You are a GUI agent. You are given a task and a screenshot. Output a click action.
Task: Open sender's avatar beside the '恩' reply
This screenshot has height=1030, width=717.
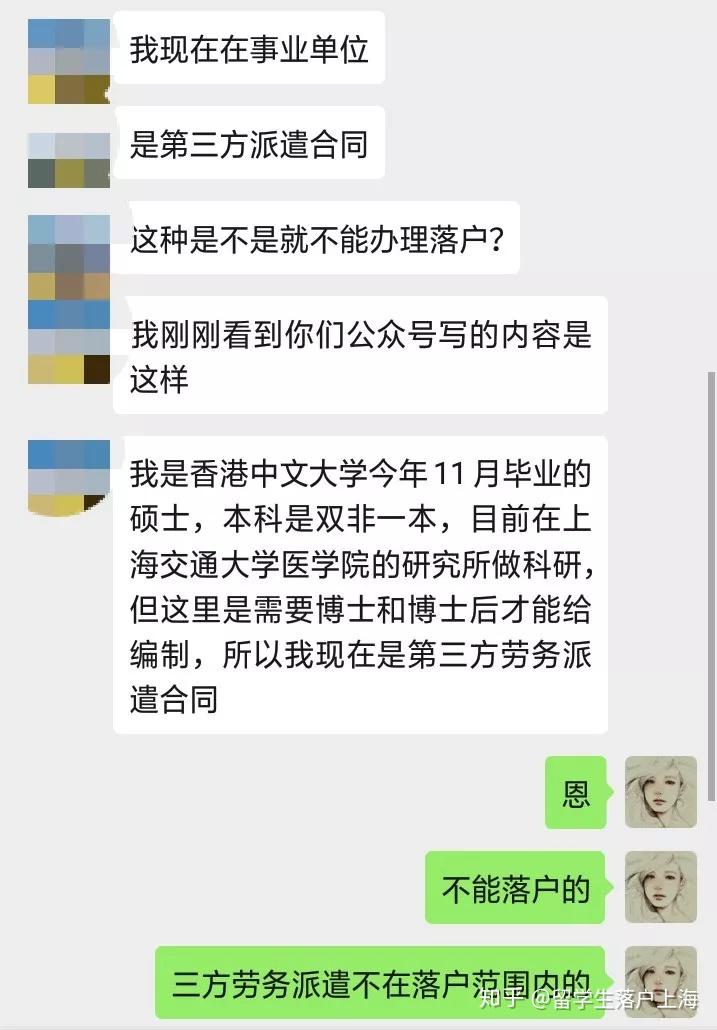660,792
